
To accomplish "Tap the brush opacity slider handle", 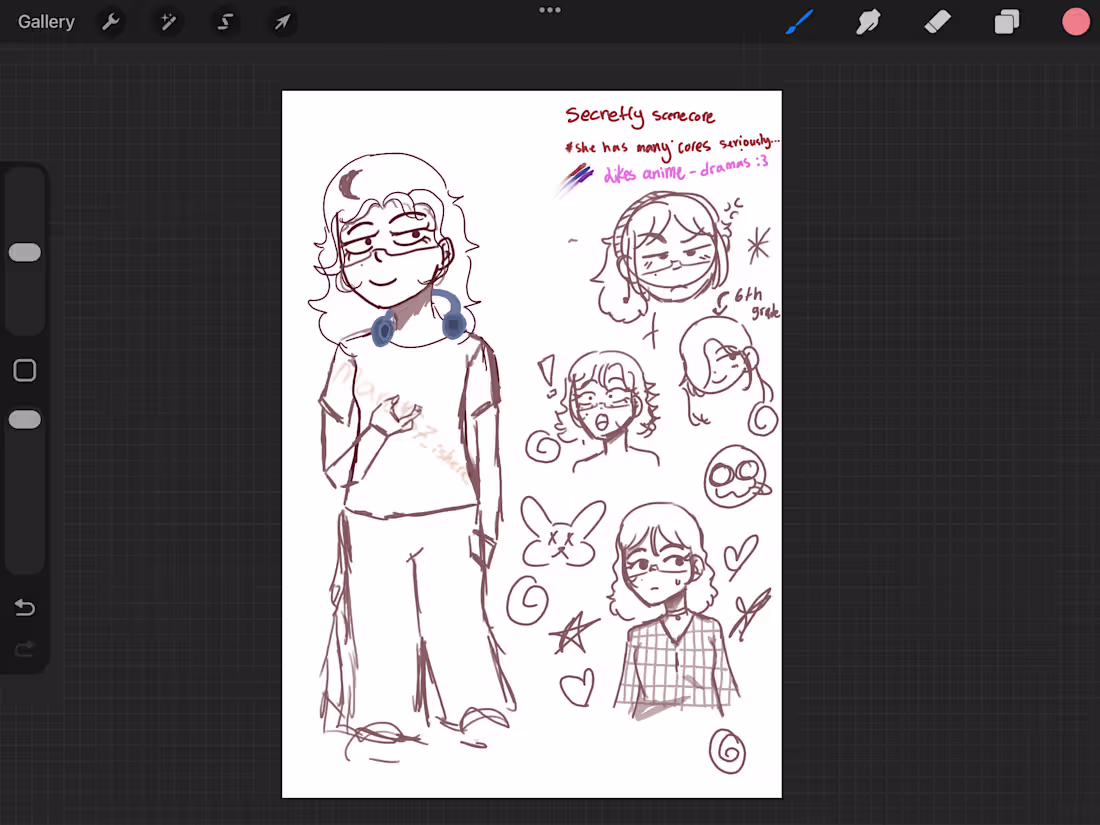I will tap(25, 420).
